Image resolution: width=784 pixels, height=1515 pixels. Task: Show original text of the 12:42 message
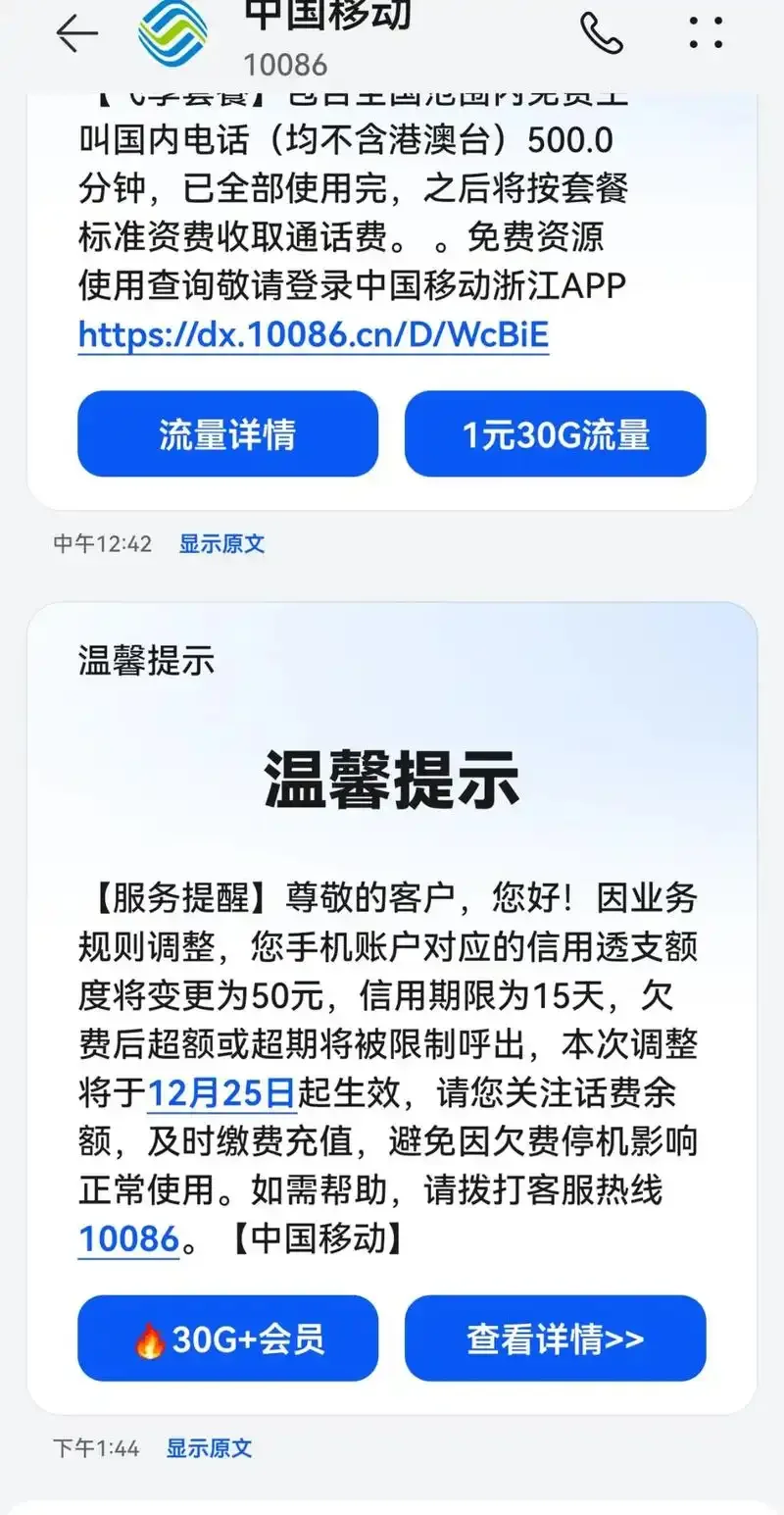coord(222,543)
